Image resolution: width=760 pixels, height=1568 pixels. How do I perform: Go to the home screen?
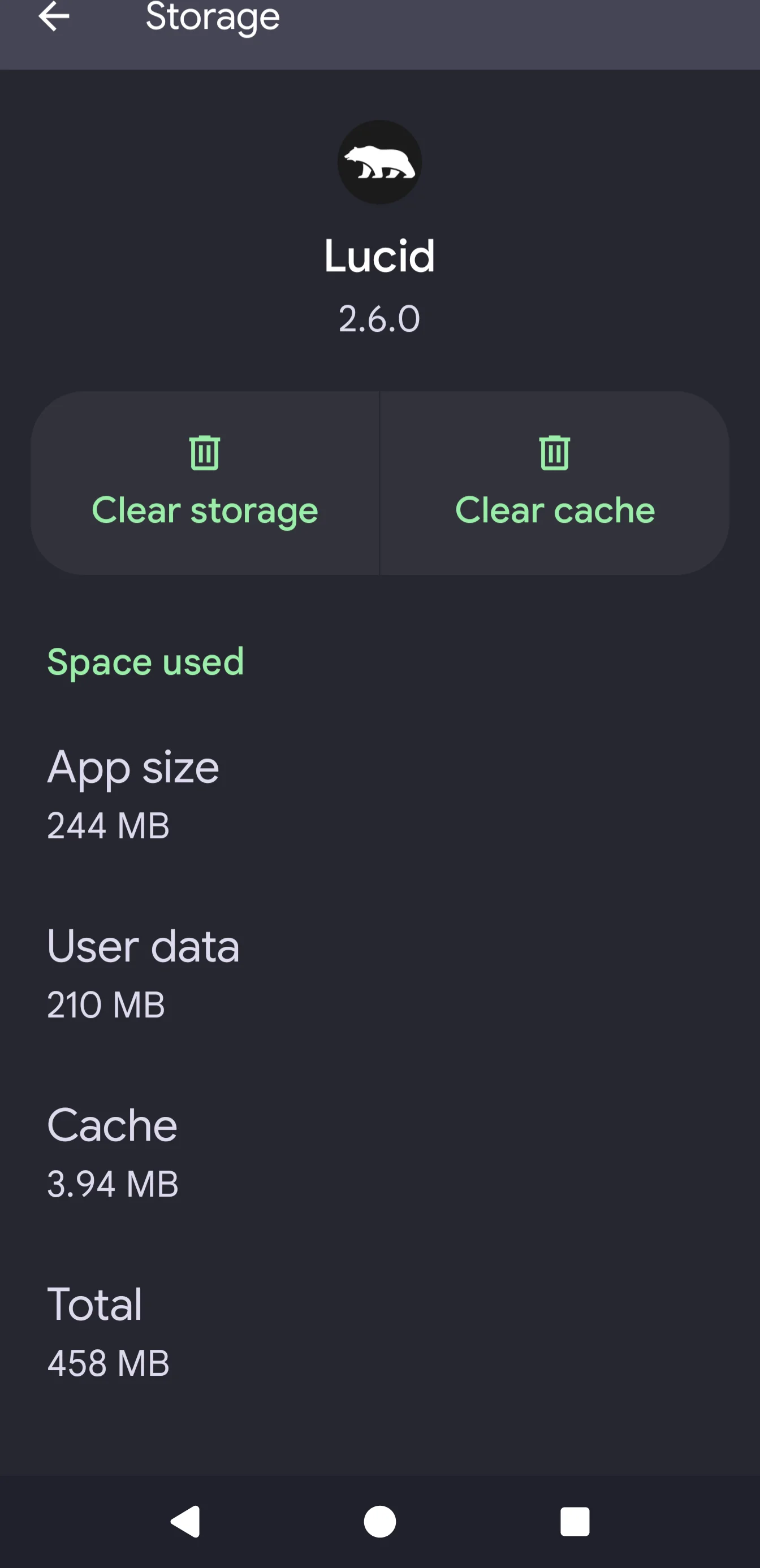pyautogui.click(x=380, y=1522)
